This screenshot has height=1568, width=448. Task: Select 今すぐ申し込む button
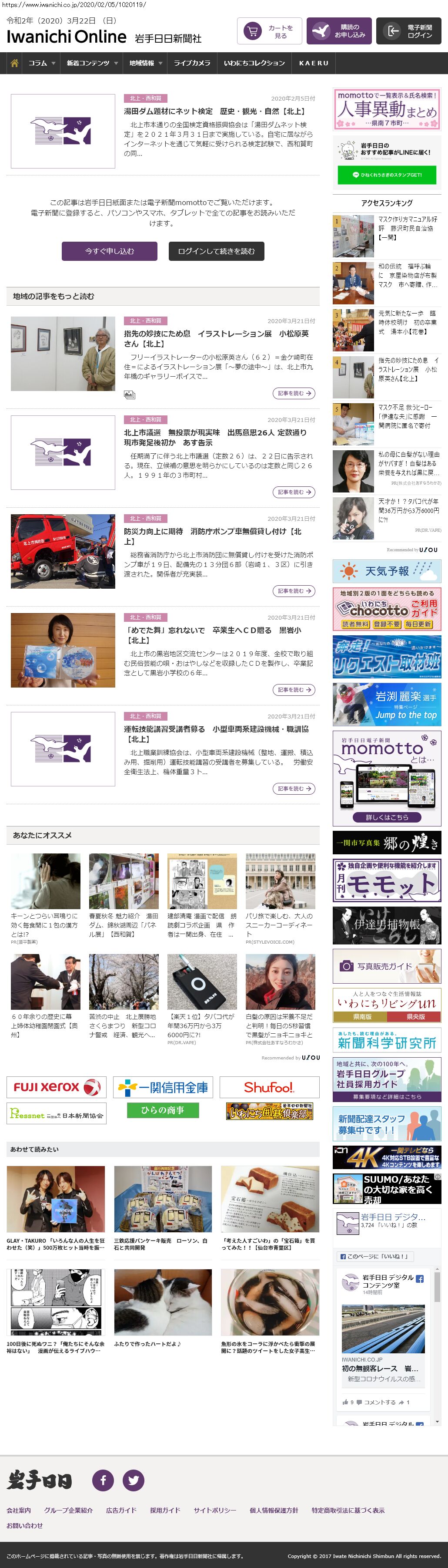[x=110, y=251]
